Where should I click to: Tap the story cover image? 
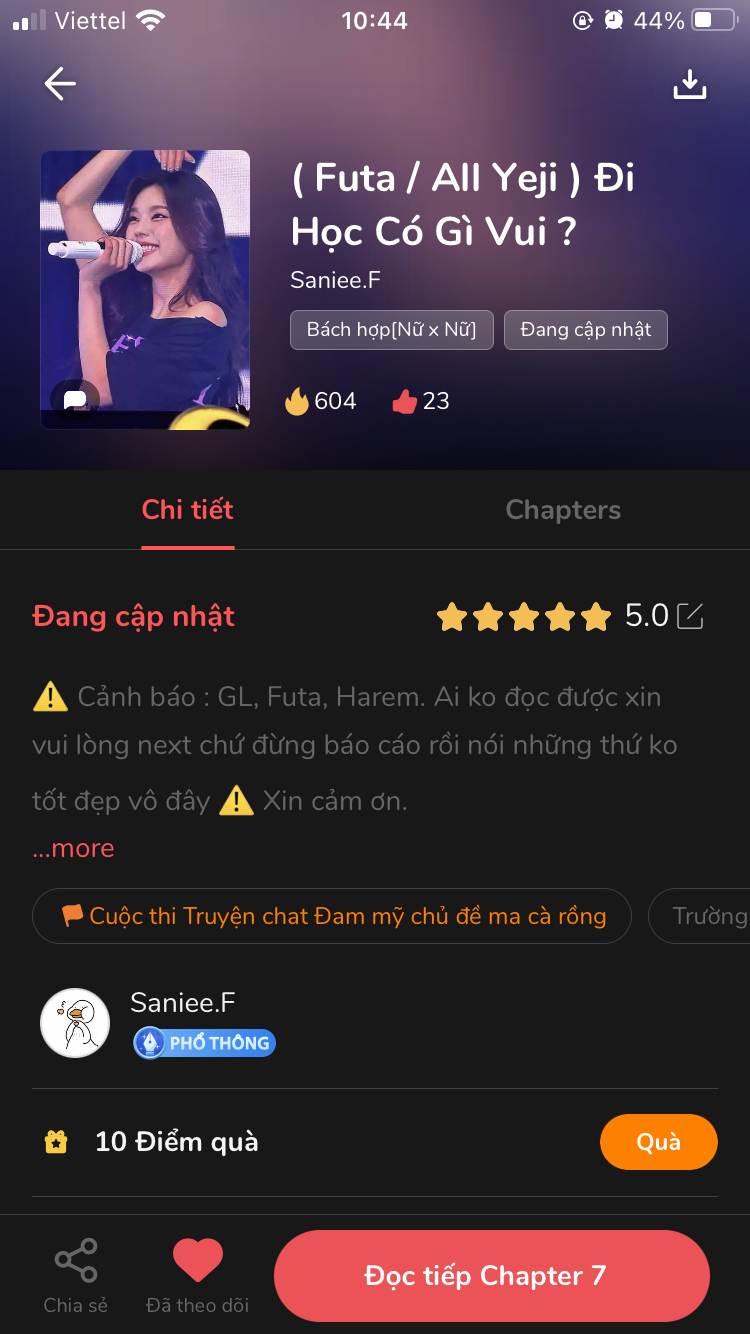[x=145, y=290]
